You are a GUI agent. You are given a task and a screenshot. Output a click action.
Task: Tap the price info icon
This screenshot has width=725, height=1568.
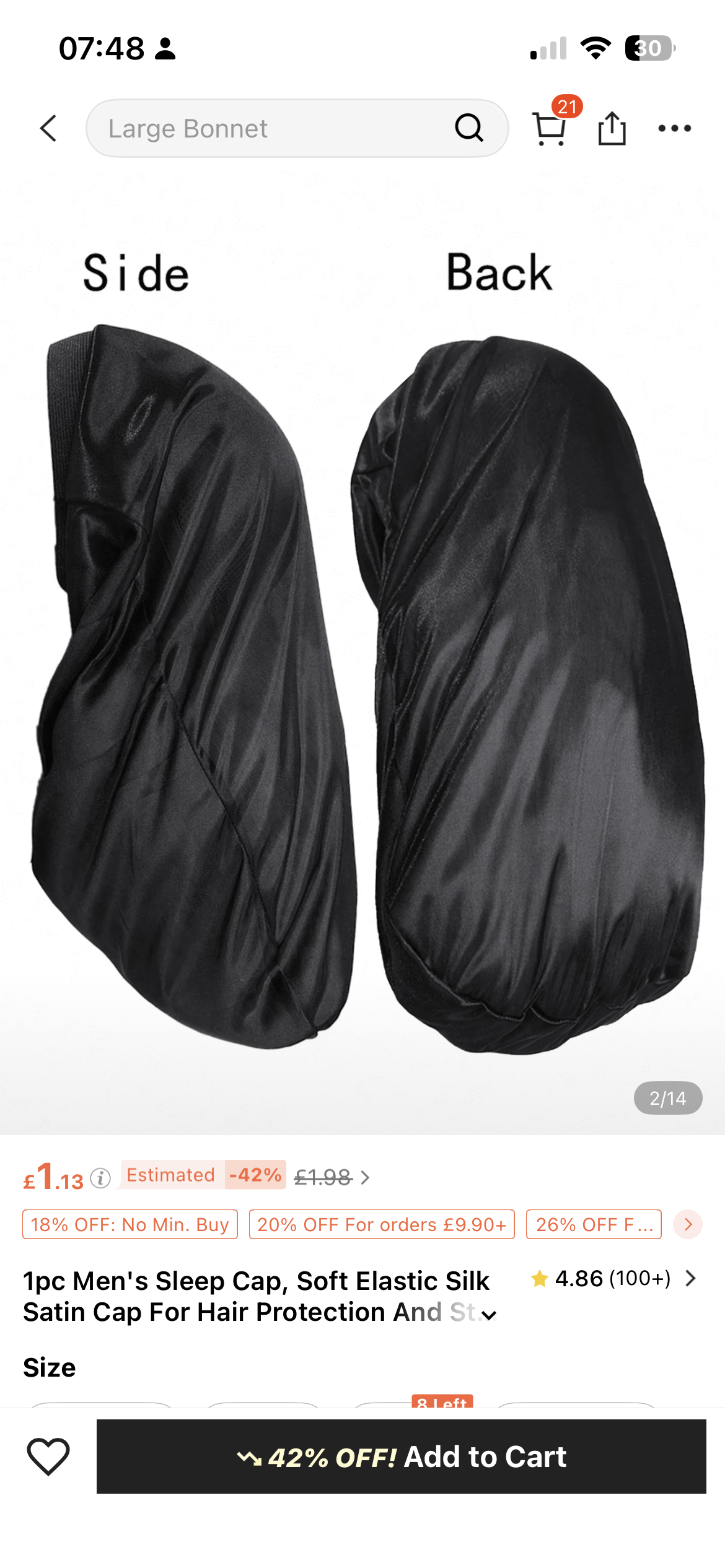pyautogui.click(x=100, y=1177)
